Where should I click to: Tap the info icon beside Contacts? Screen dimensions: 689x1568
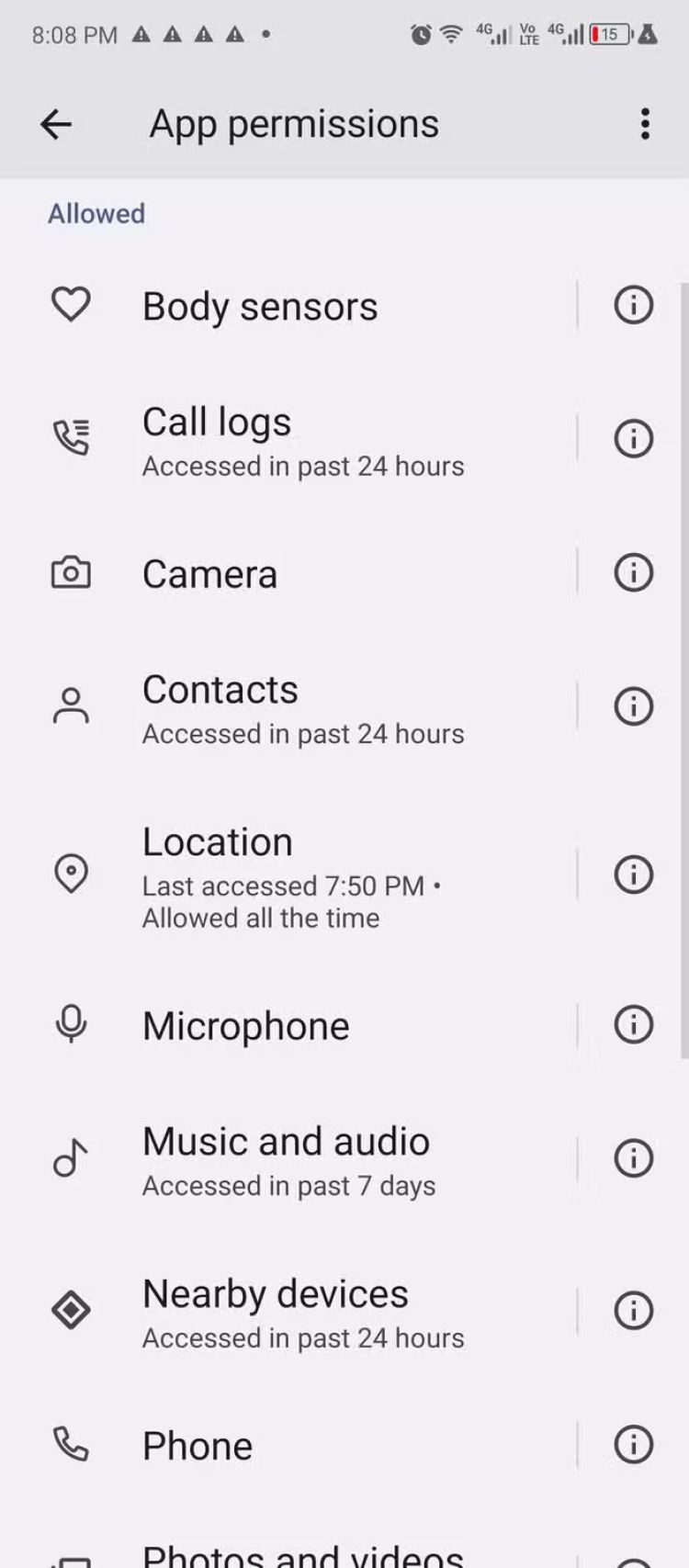(x=633, y=707)
